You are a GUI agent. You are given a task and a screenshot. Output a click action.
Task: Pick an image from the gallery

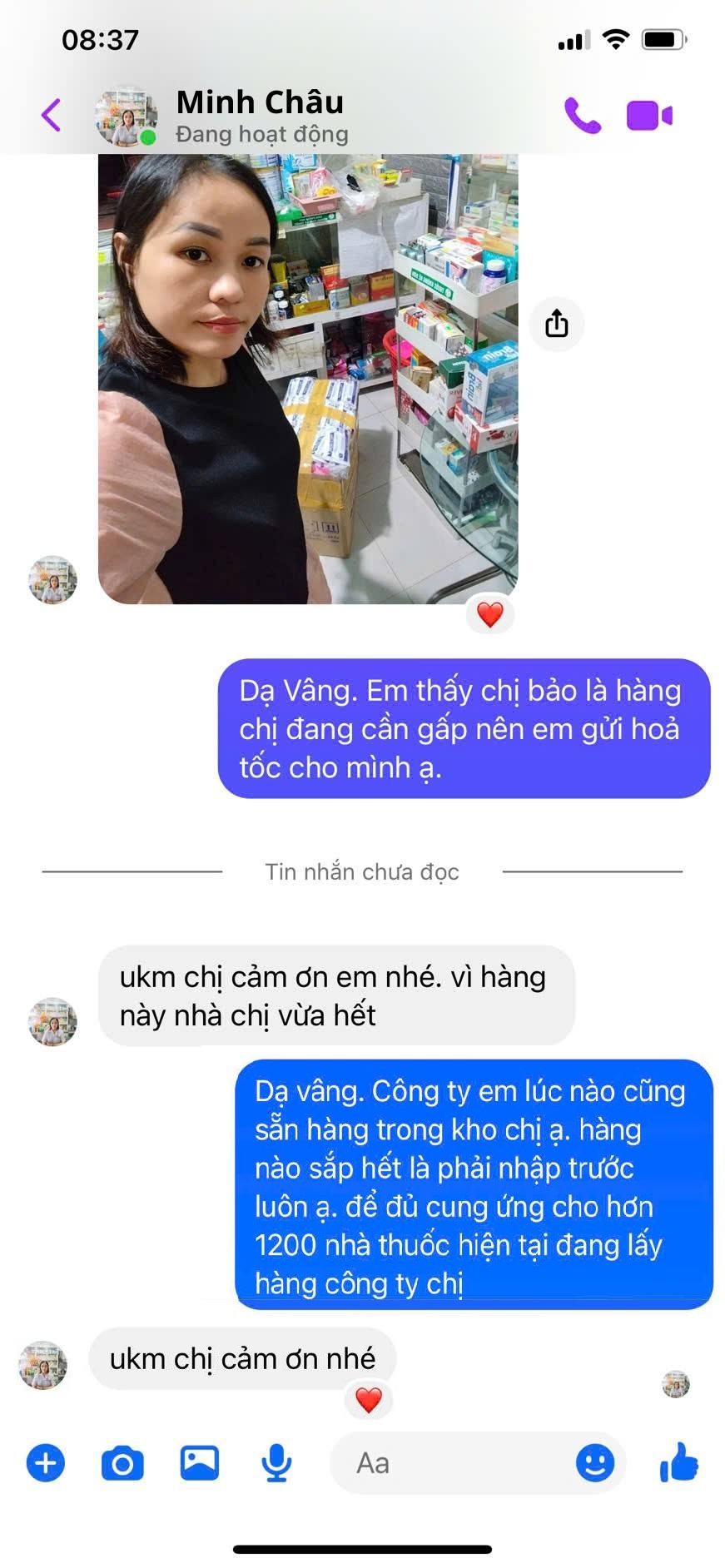pos(200,1462)
